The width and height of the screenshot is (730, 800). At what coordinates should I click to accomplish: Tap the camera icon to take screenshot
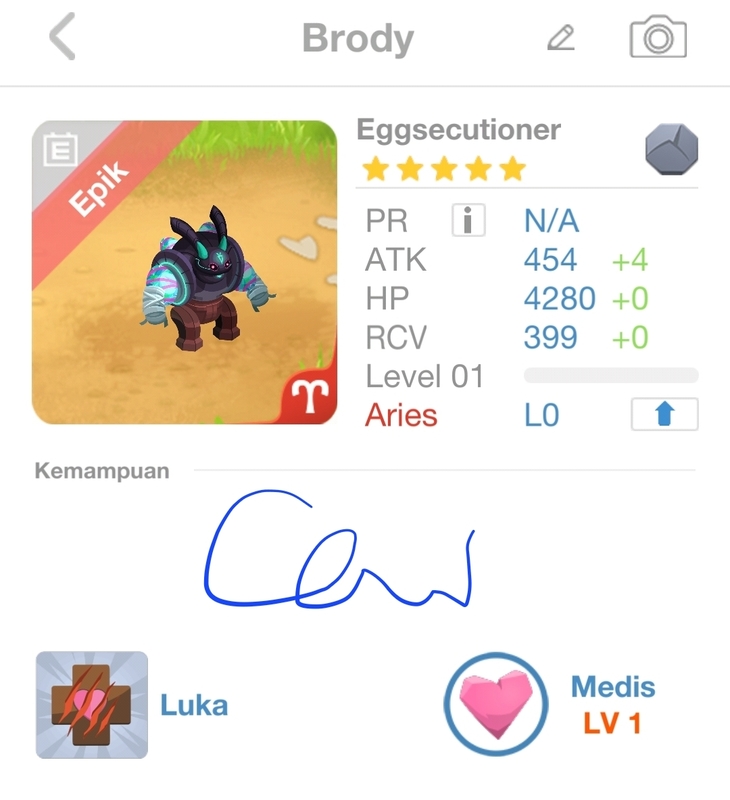point(658,38)
